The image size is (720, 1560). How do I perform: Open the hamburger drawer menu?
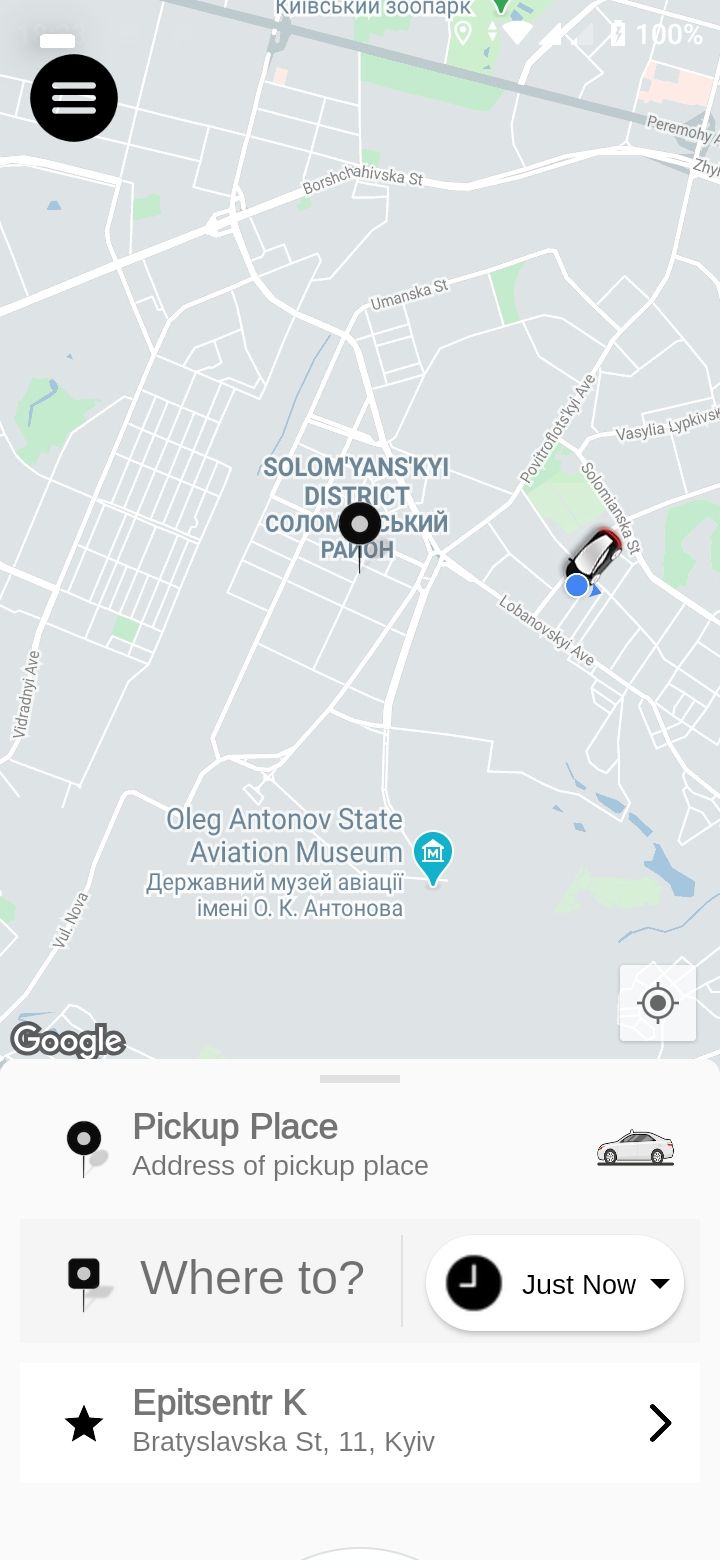(x=74, y=98)
